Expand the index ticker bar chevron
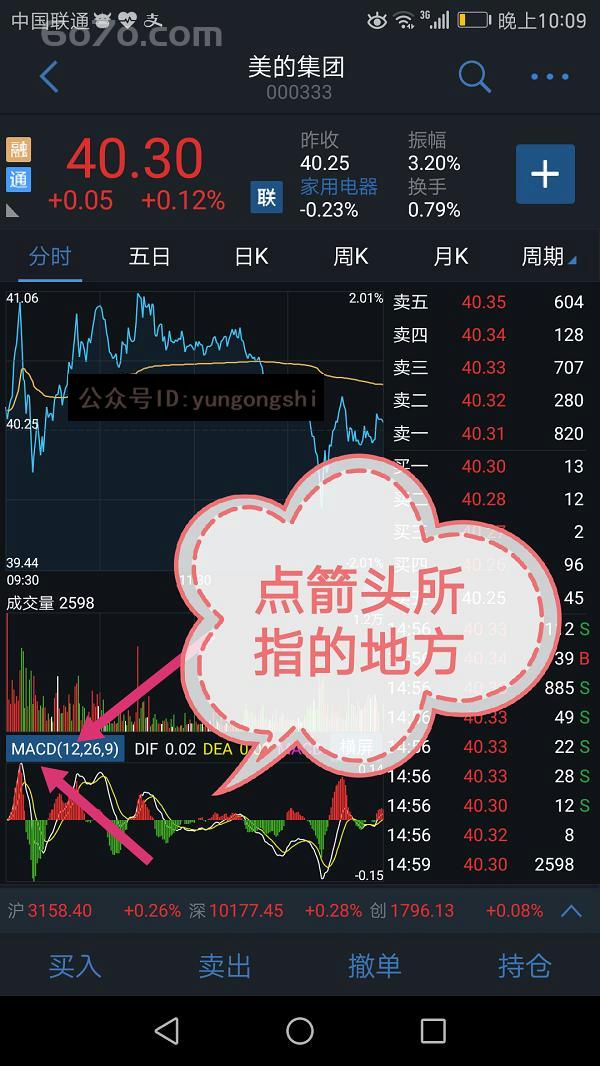This screenshot has width=600, height=1066. tap(571, 911)
